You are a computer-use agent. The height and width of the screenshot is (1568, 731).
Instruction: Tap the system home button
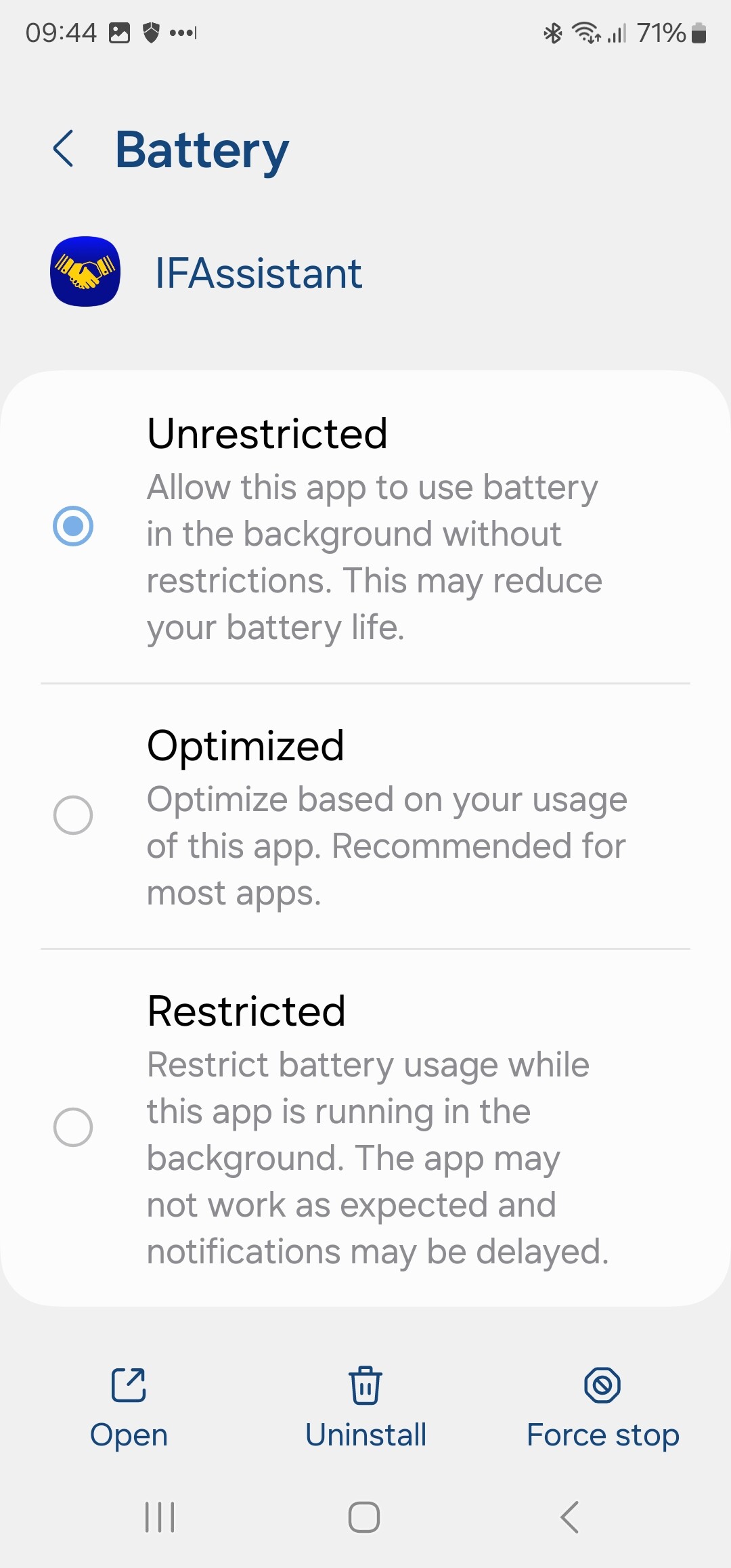(x=364, y=1517)
